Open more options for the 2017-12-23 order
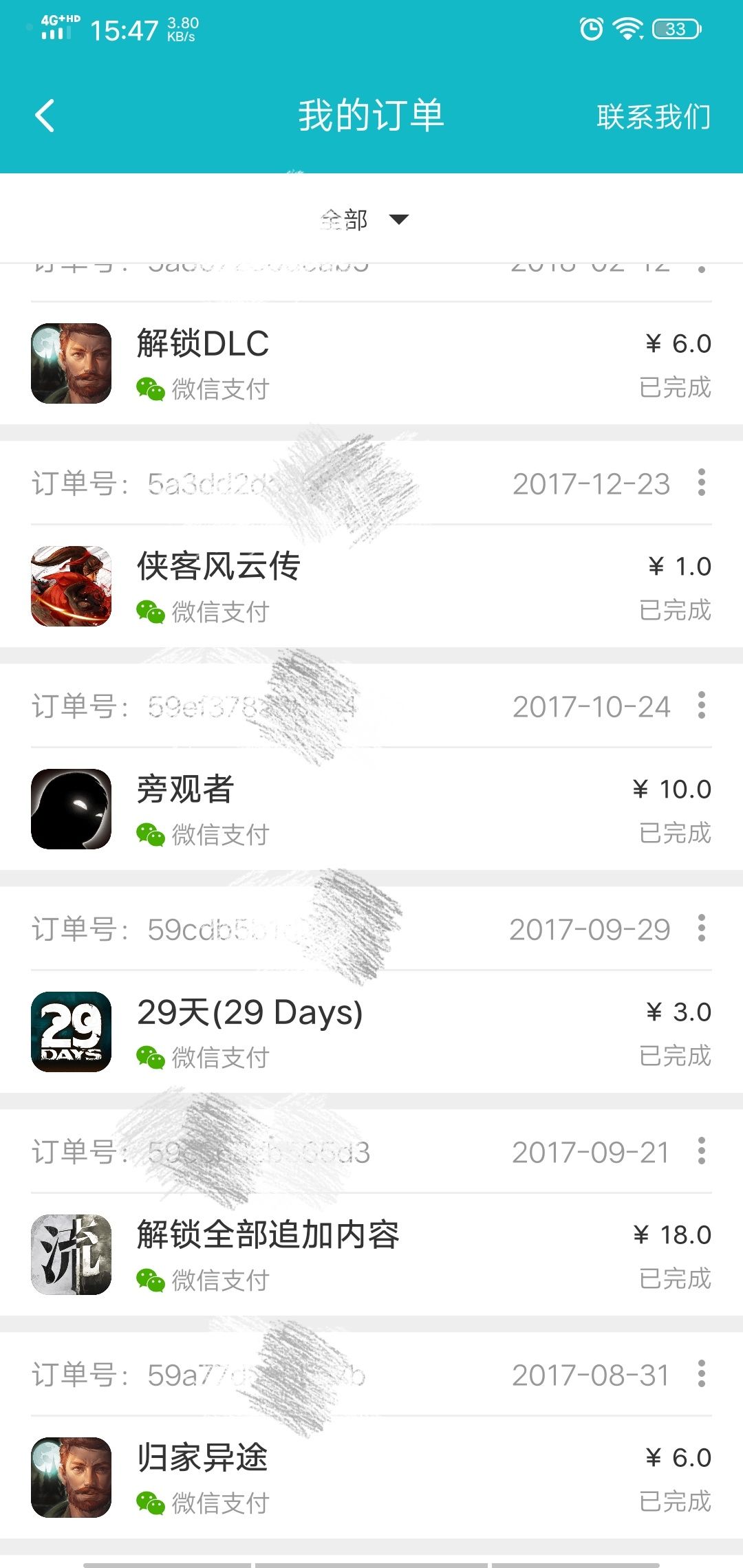Image resolution: width=743 pixels, height=1568 pixels. coord(701,483)
